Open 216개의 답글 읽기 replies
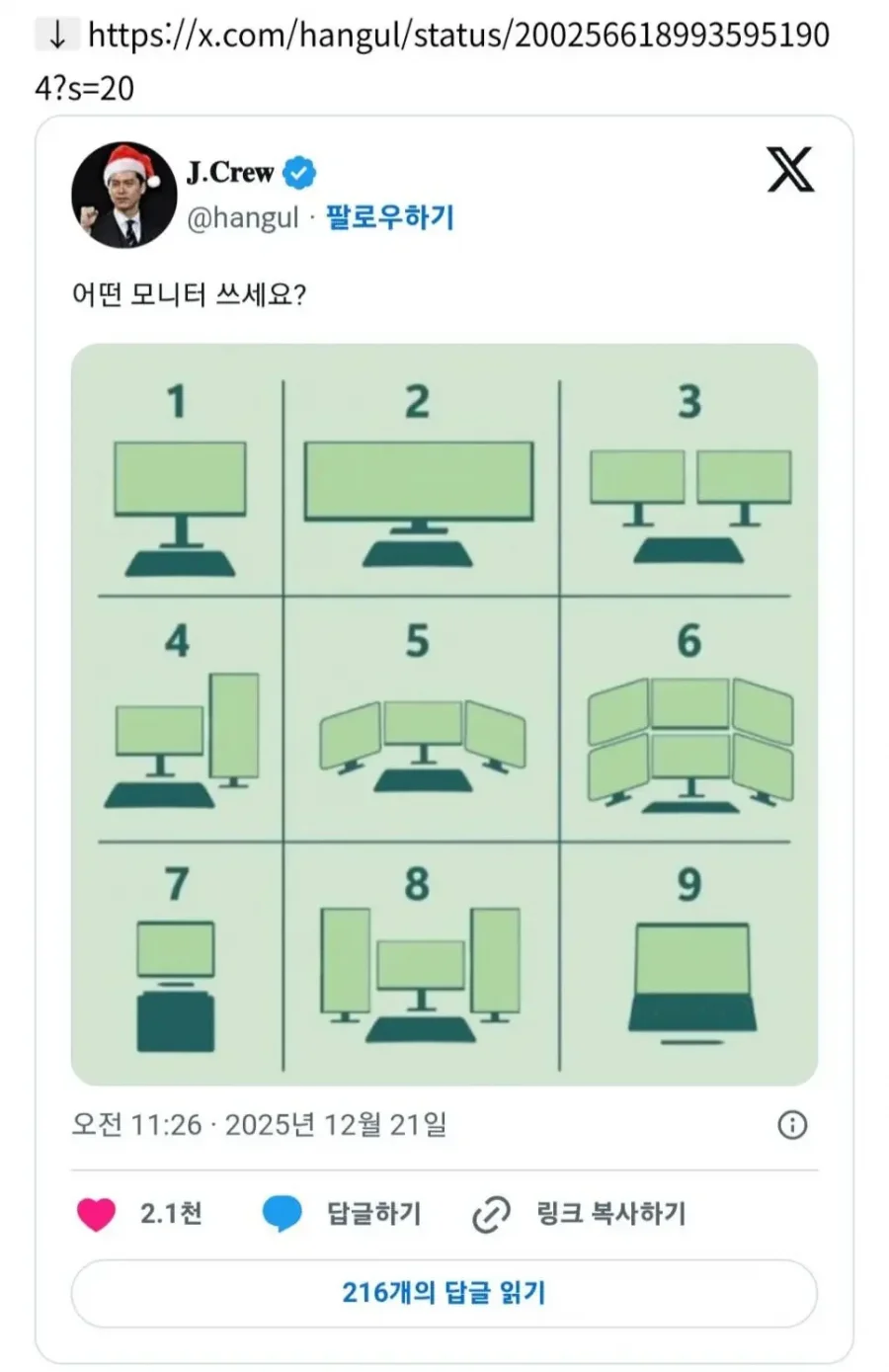Viewport: 889px width, 1372px height. click(x=444, y=1293)
